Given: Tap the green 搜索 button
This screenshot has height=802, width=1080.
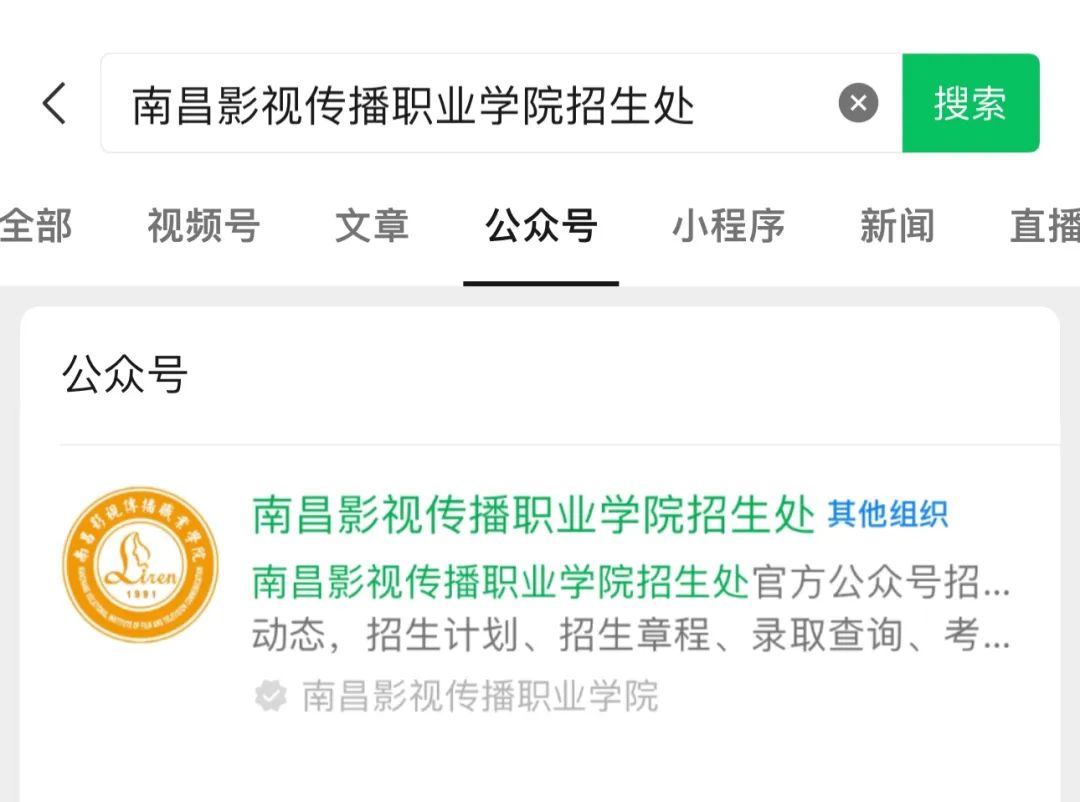Looking at the screenshot, I should click(970, 103).
